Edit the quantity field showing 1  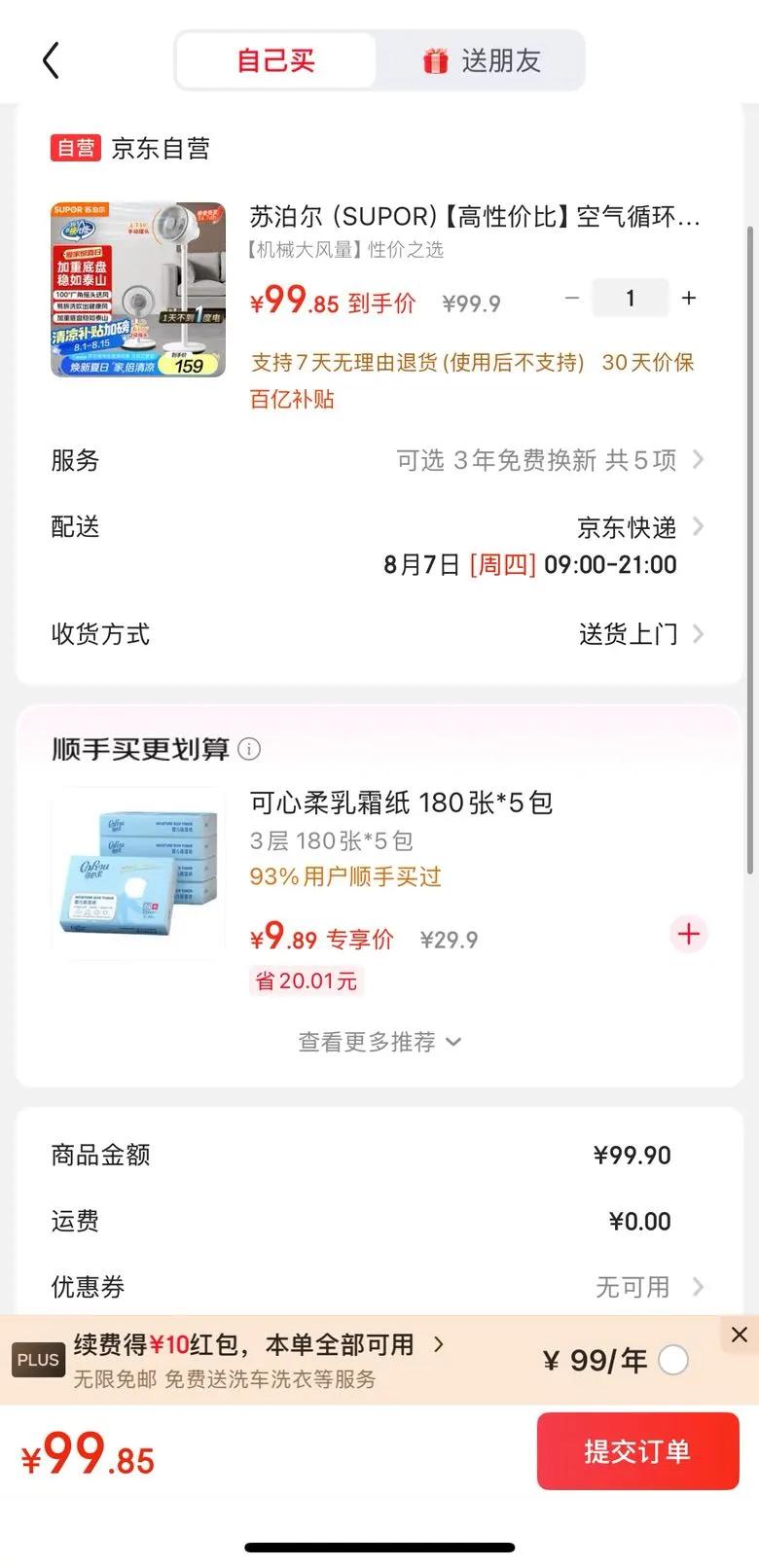[x=631, y=298]
